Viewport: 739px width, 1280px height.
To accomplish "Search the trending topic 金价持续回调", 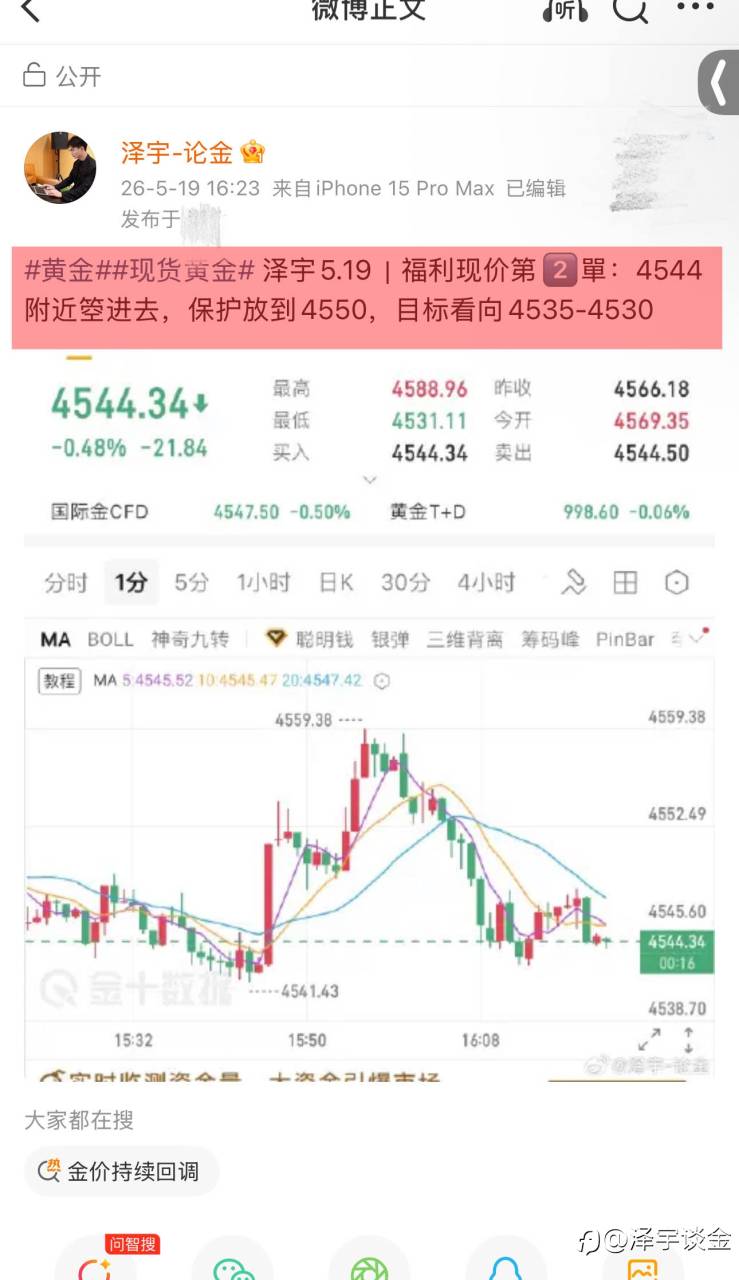I will pyautogui.click(x=122, y=1171).
